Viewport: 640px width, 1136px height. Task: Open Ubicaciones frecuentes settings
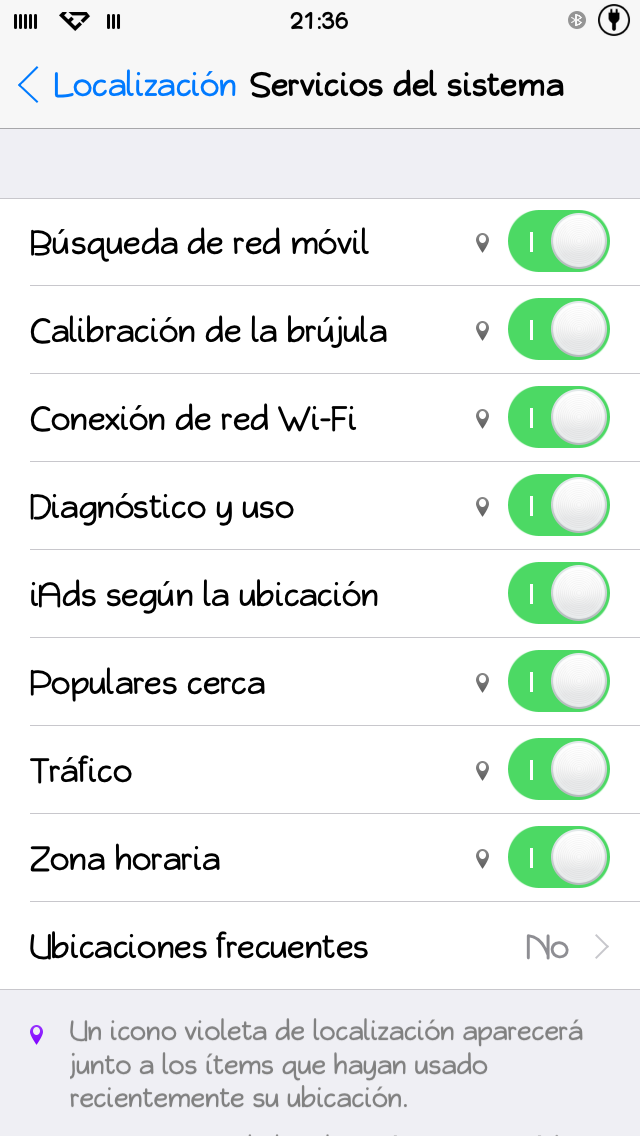[320, 946]
